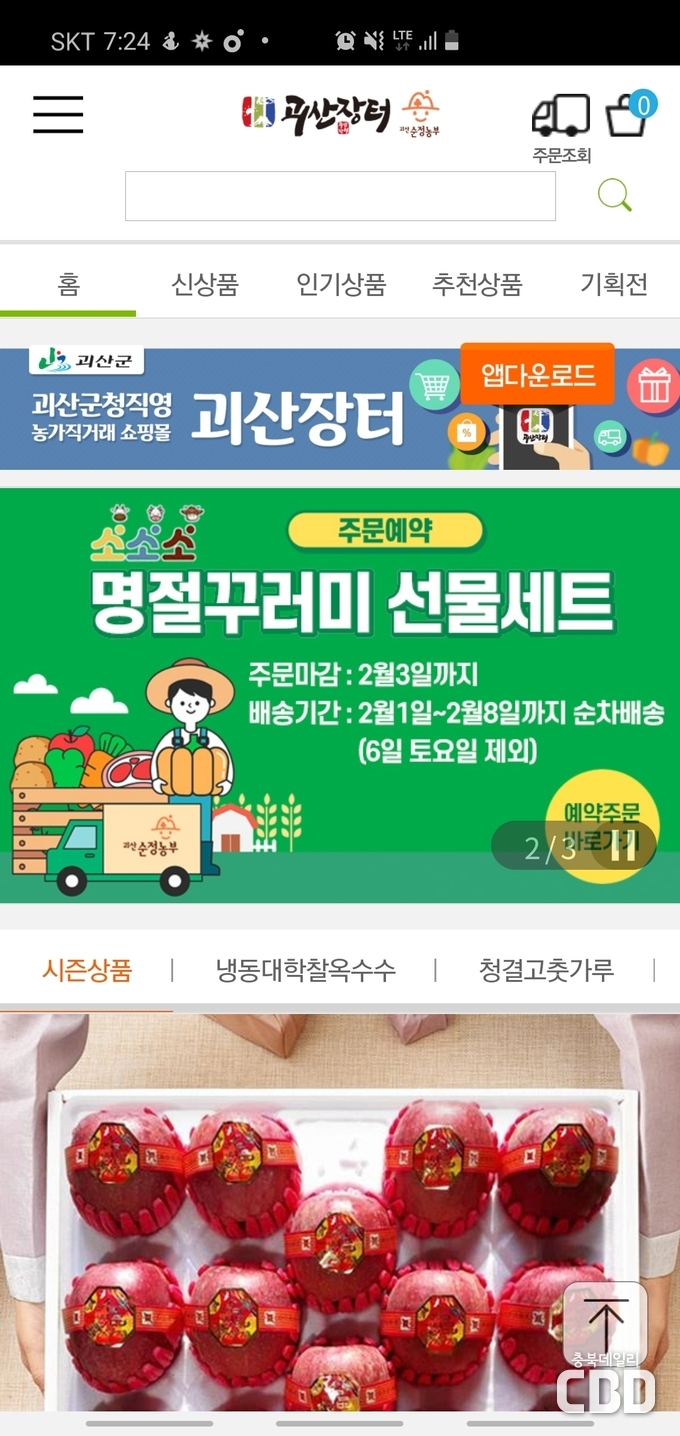Image resolution: width=680 pixels, height=1436 pixels.
Task: Go to the 기획전 tab
Action: click(613, 285)
